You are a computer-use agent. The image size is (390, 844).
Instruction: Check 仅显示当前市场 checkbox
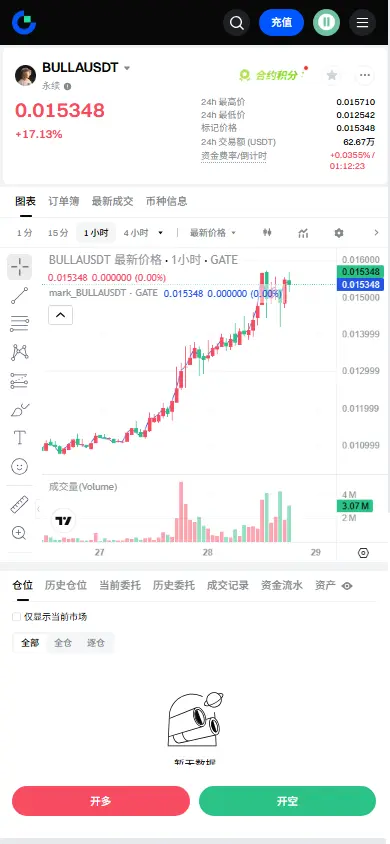tap(17, 617)
